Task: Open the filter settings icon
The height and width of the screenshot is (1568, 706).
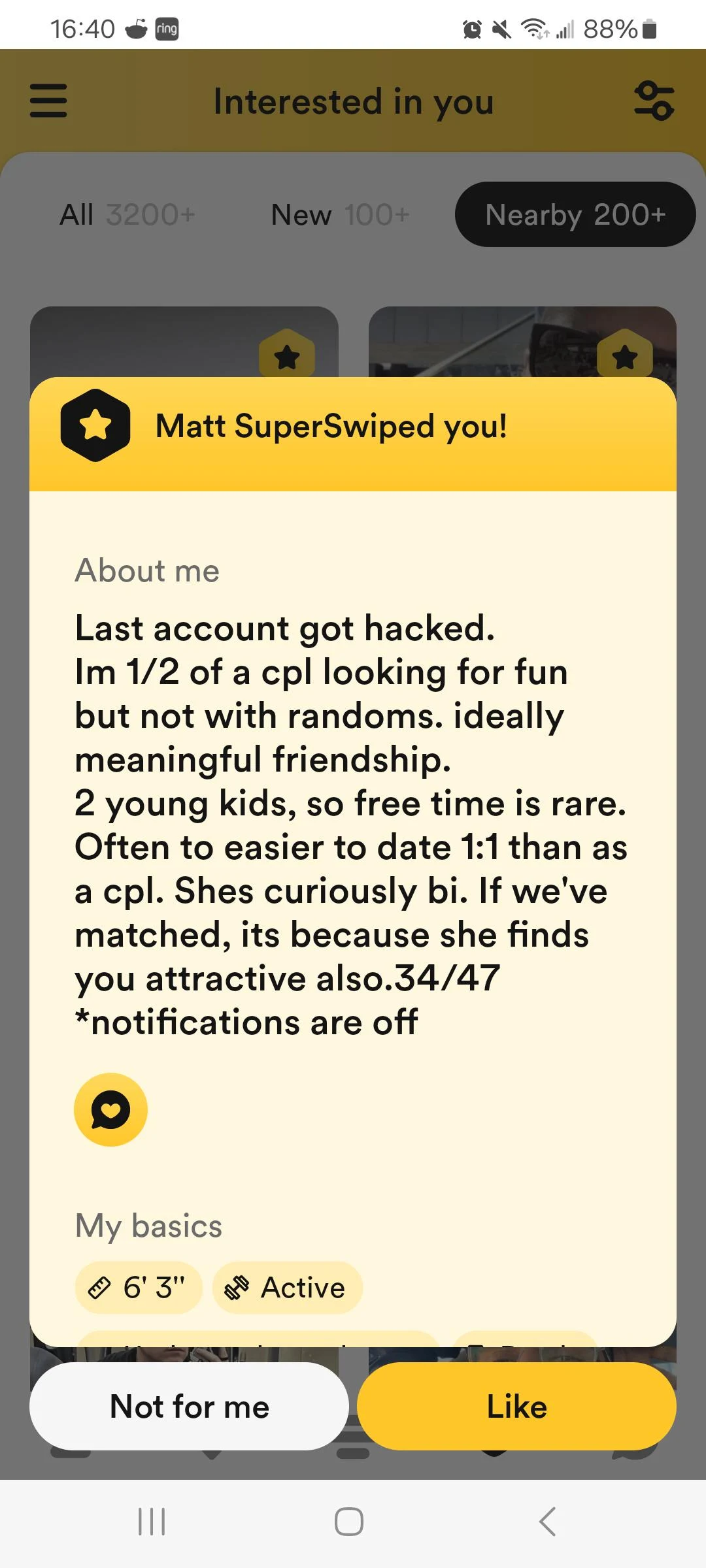Action: [654, 101]
